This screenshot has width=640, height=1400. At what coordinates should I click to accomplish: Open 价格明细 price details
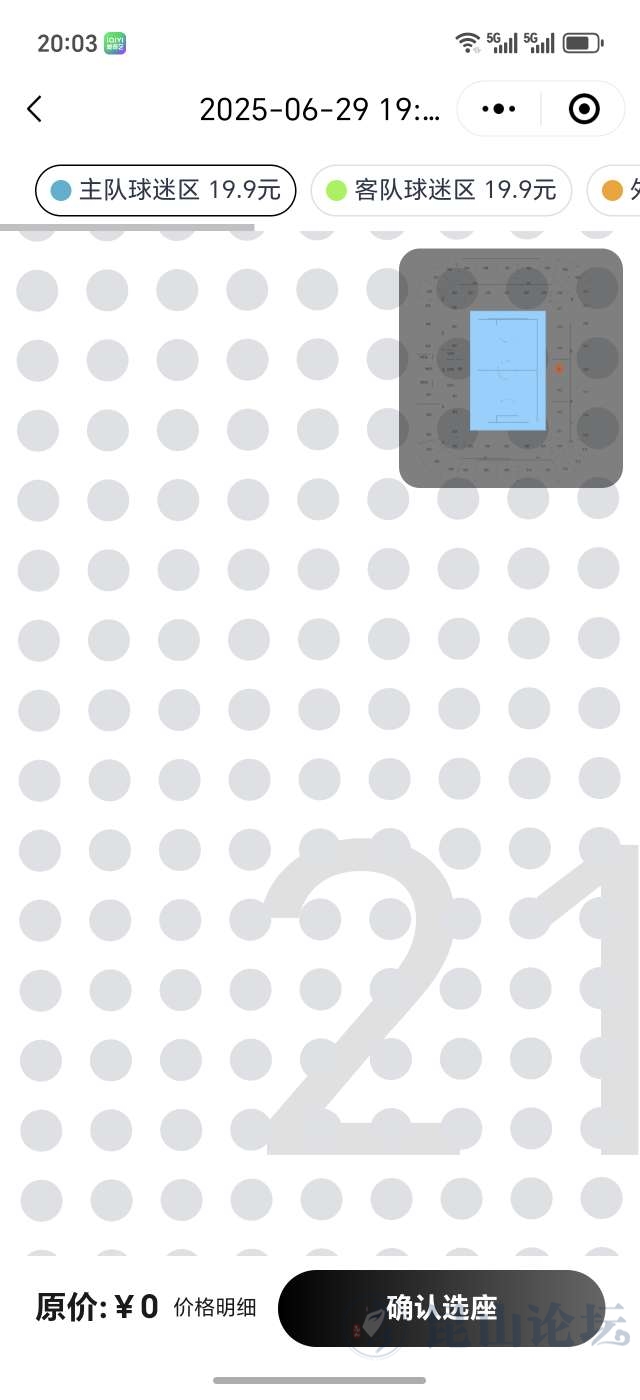click(x=215, y=1307)
